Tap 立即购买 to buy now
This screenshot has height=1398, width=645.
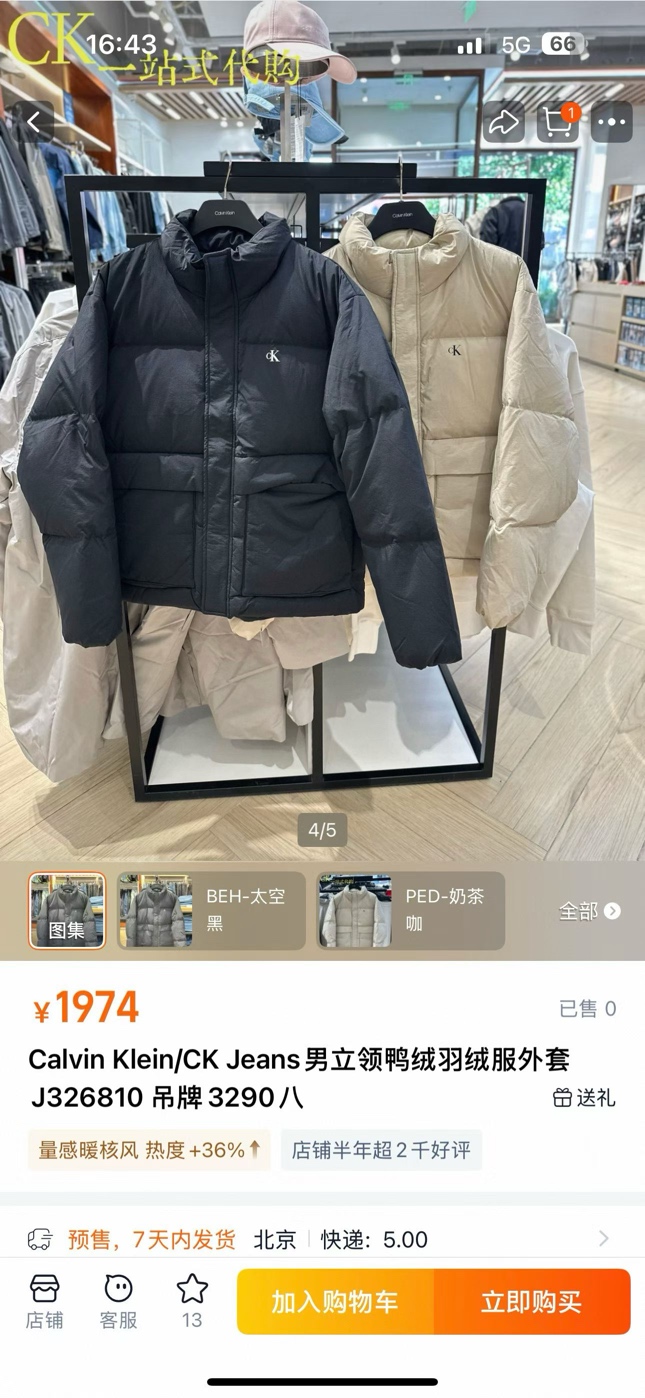coord(531,1301)
